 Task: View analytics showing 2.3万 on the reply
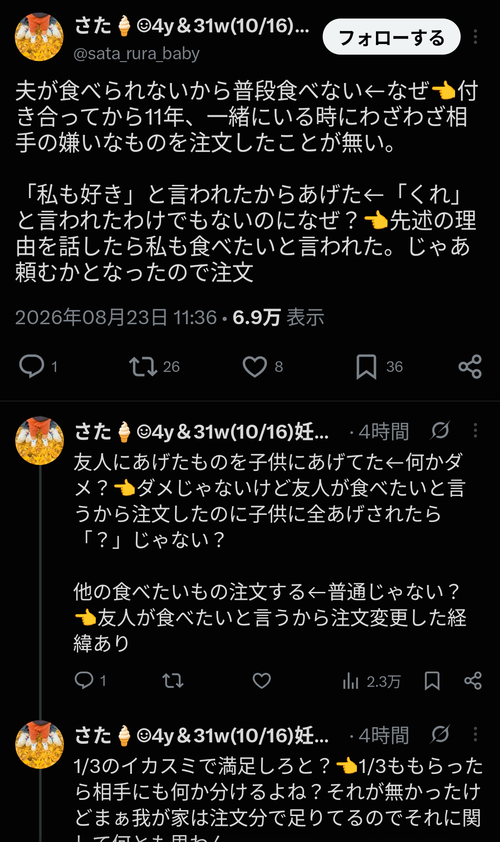pyautogui.click(x=371, y=681)
